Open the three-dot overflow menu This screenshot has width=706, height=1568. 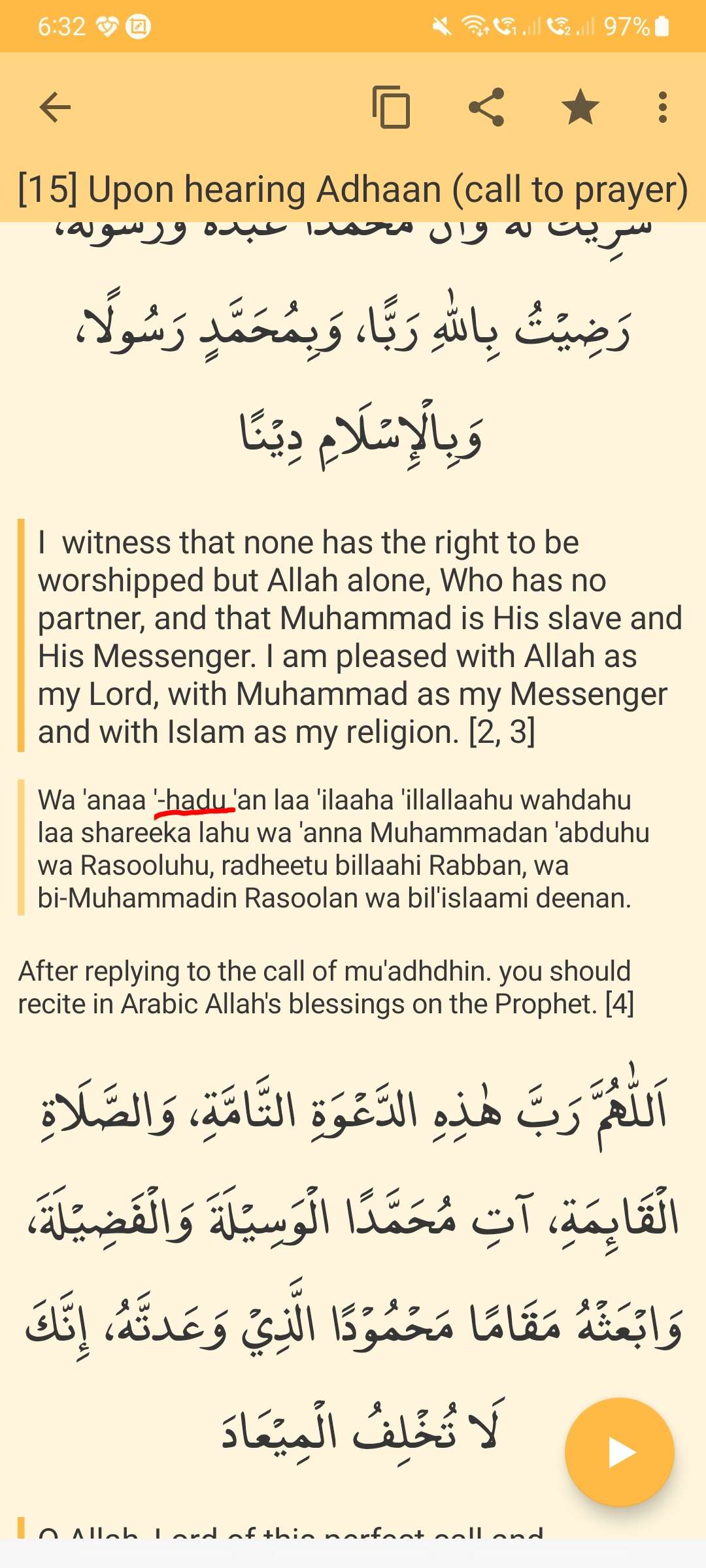coord(662,107)
